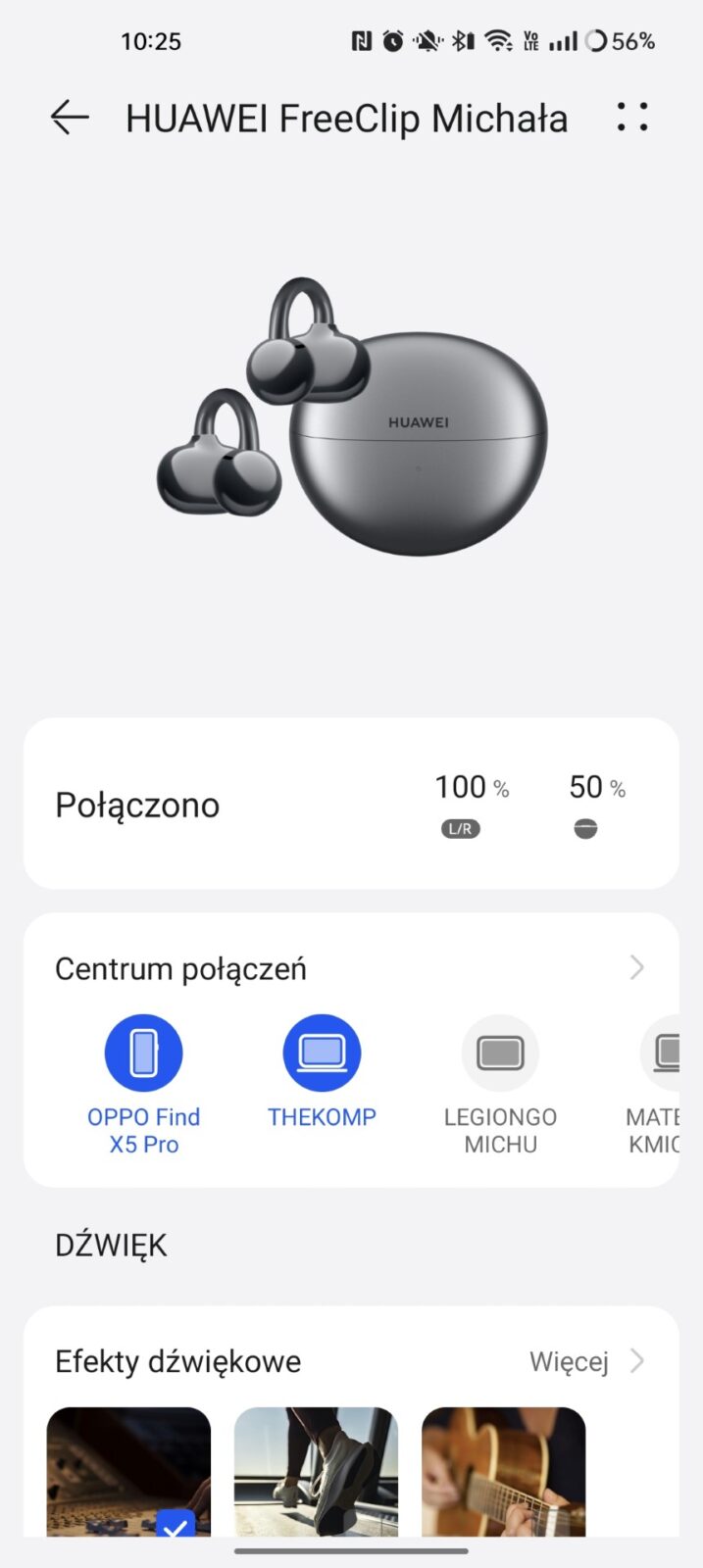Select the THEKOMP laptop device
Screen dimensions: 703x1568
point(322,1053)
